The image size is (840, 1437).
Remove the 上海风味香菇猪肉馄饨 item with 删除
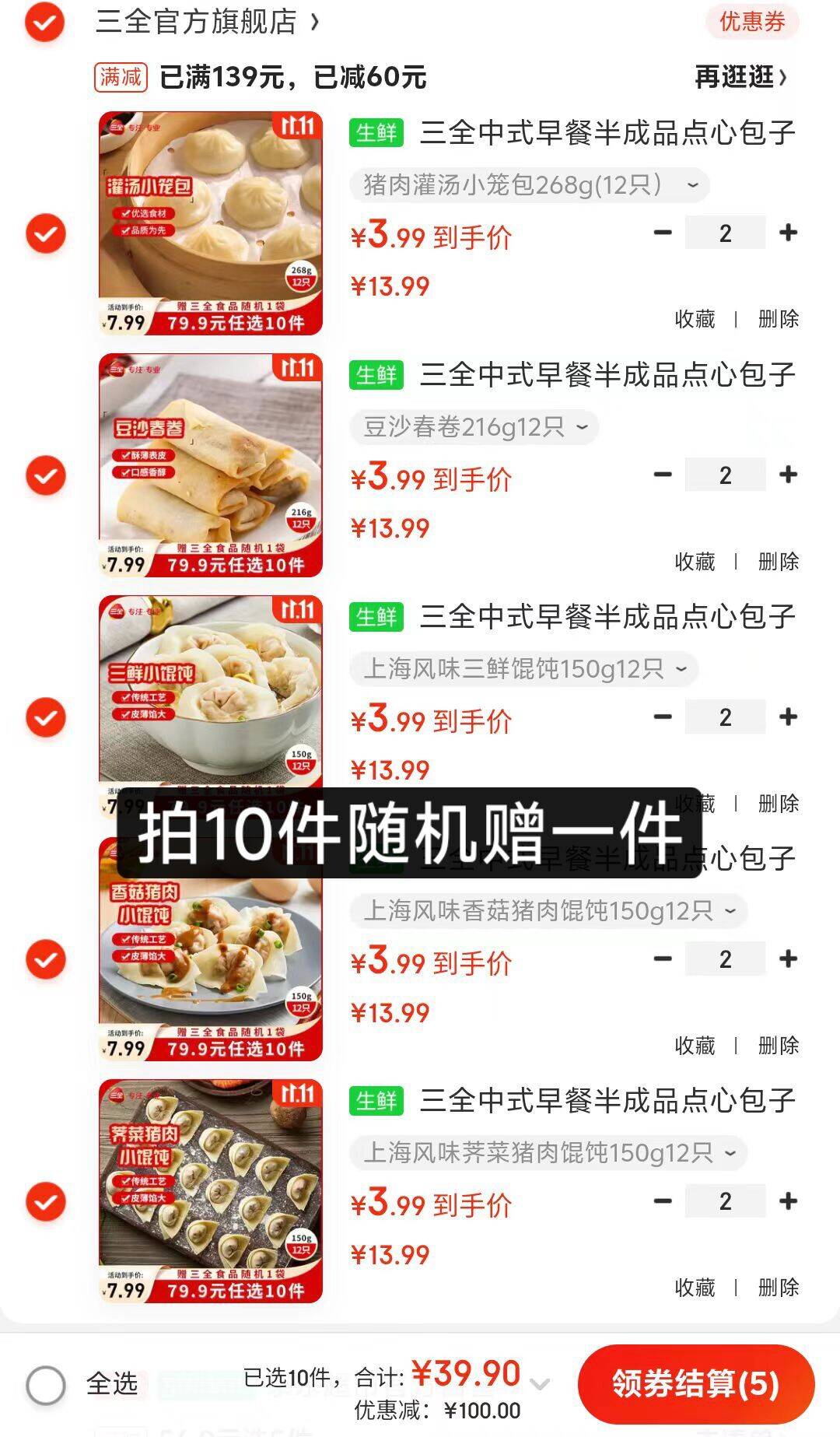778,1045
